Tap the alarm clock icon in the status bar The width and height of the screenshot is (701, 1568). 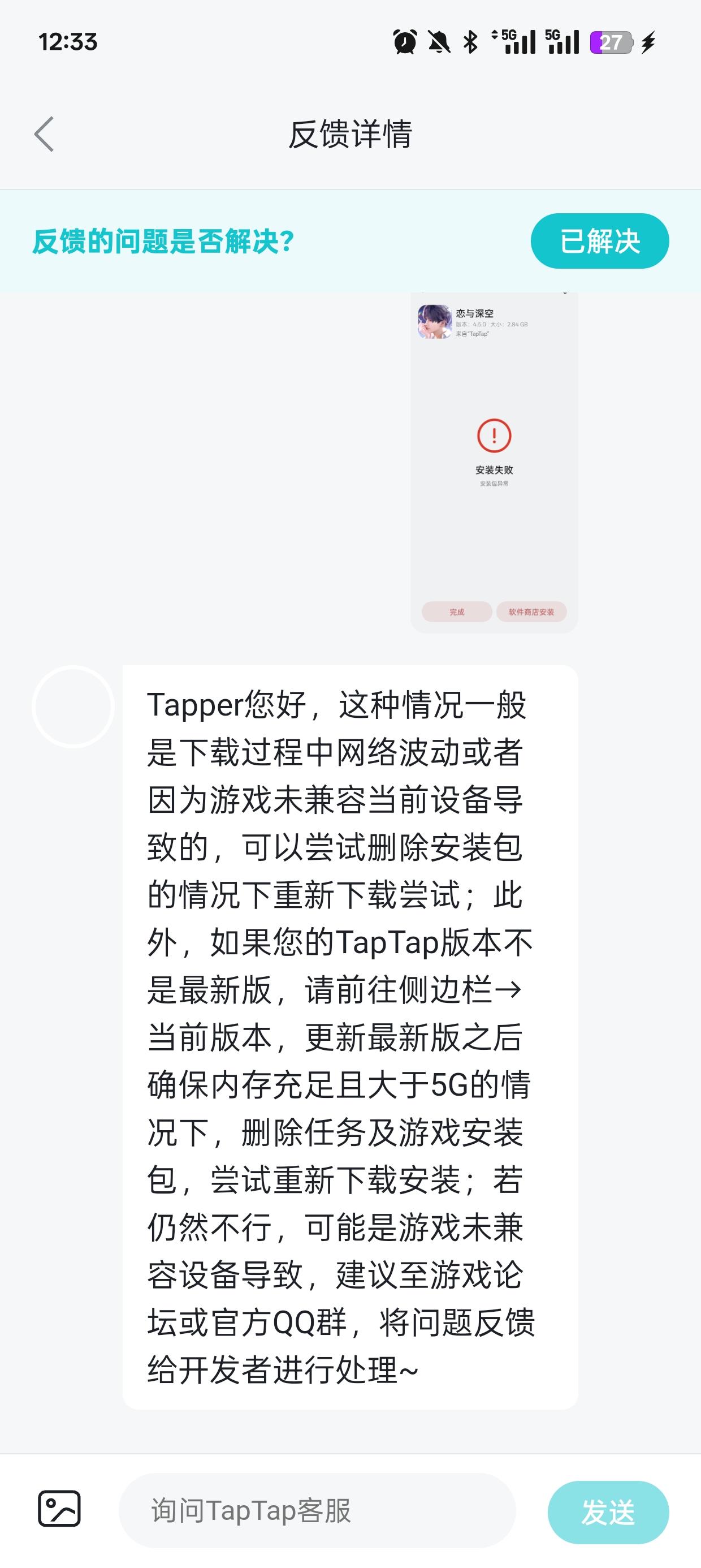tap(405, 40)
